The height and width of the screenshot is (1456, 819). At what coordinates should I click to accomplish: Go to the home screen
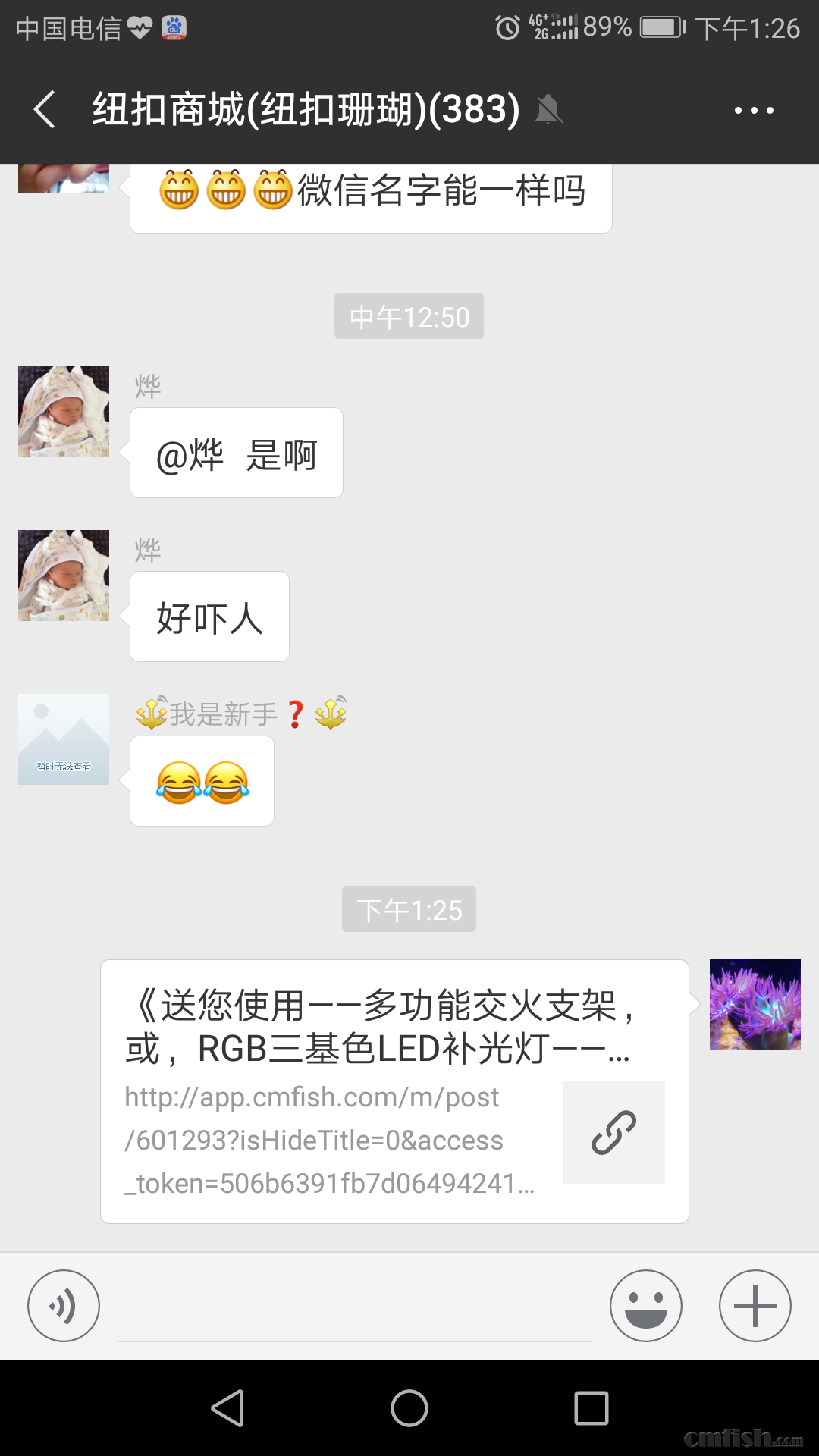(409, 1408)
